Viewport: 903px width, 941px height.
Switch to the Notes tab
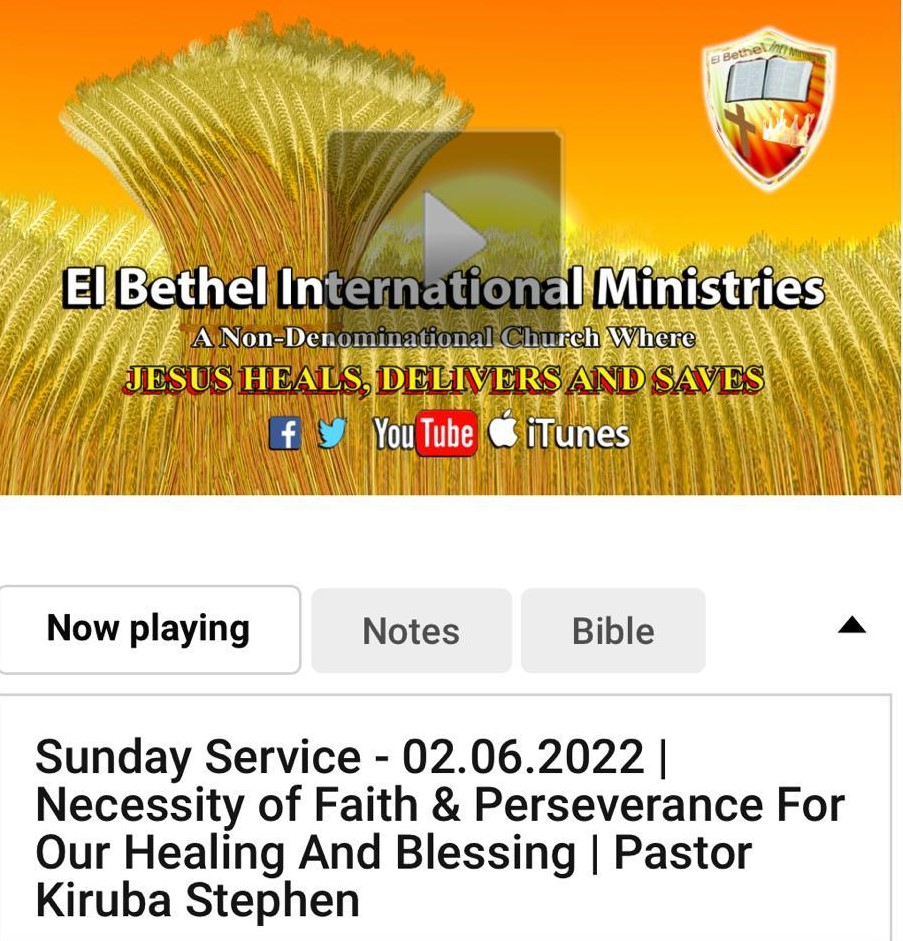(411, 631)
